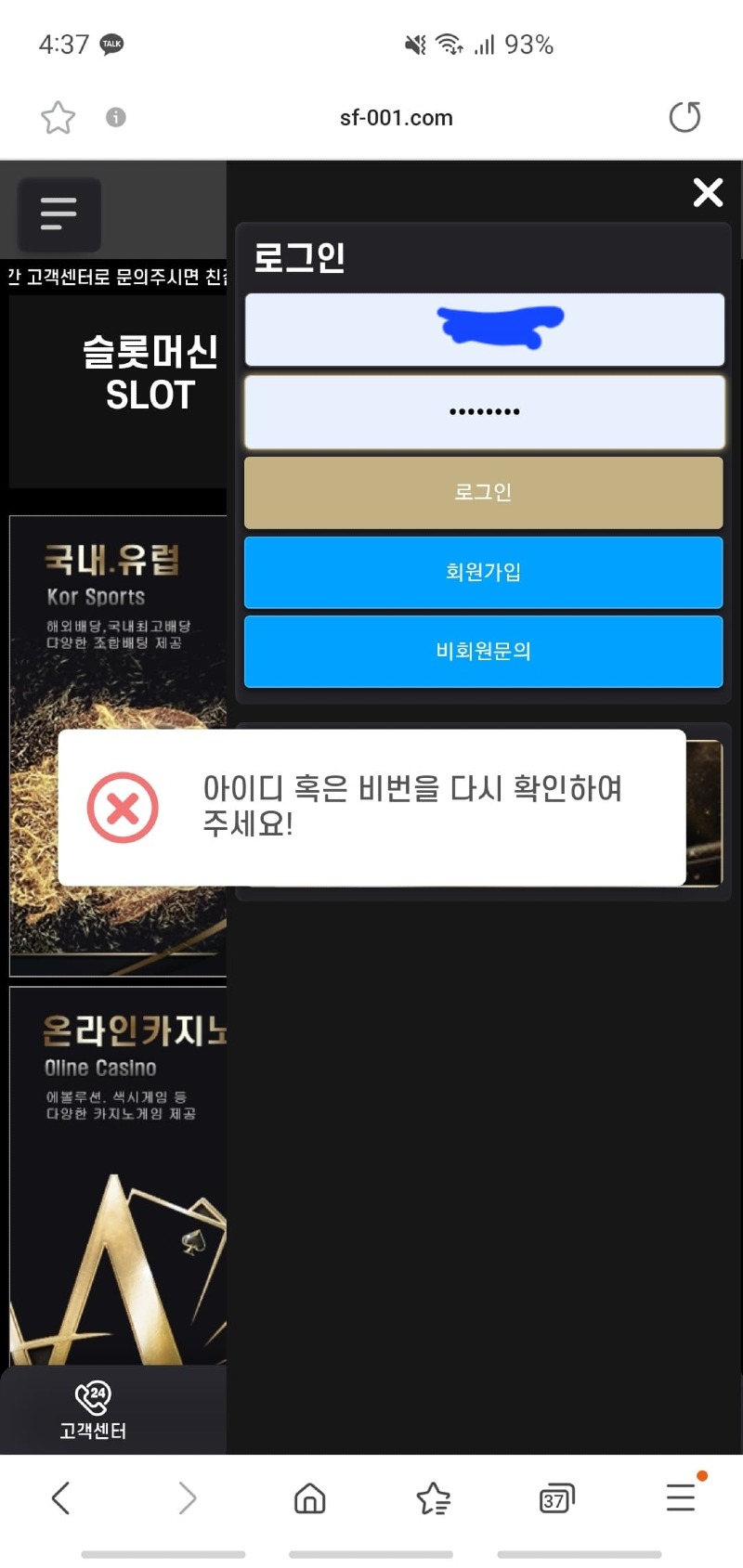The width and height of the screenshot is (743, 1568).
Task: Open 회원가입 sign-up
Action: click(484, 572)
